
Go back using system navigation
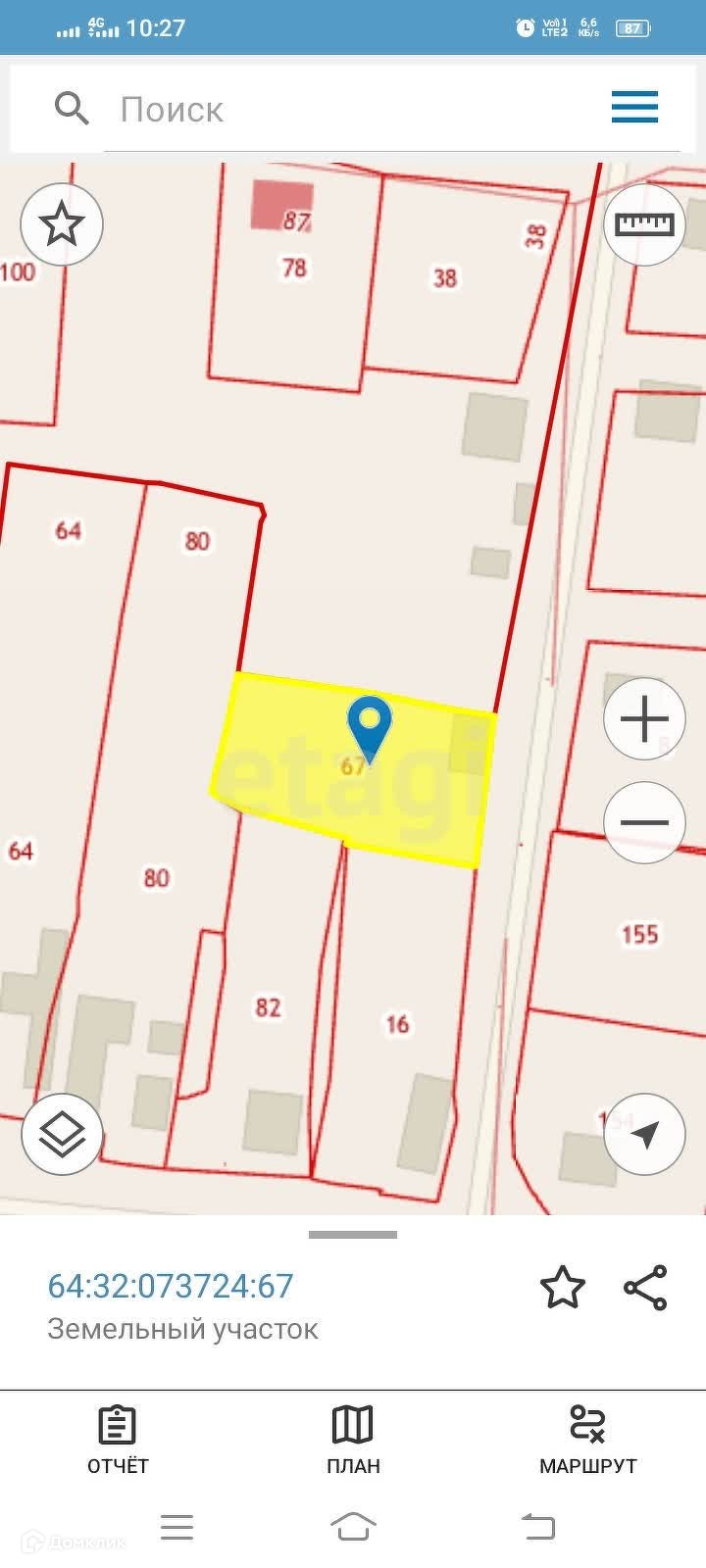click(537, 1526)
